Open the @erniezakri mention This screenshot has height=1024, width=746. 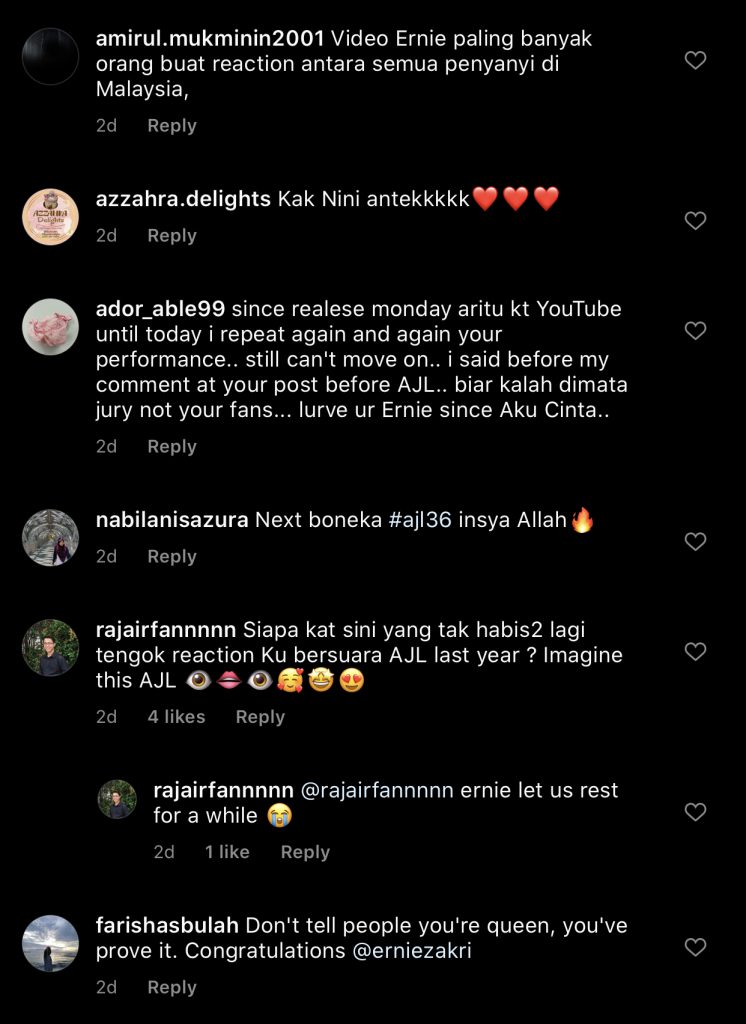click(x=412, y=951)
